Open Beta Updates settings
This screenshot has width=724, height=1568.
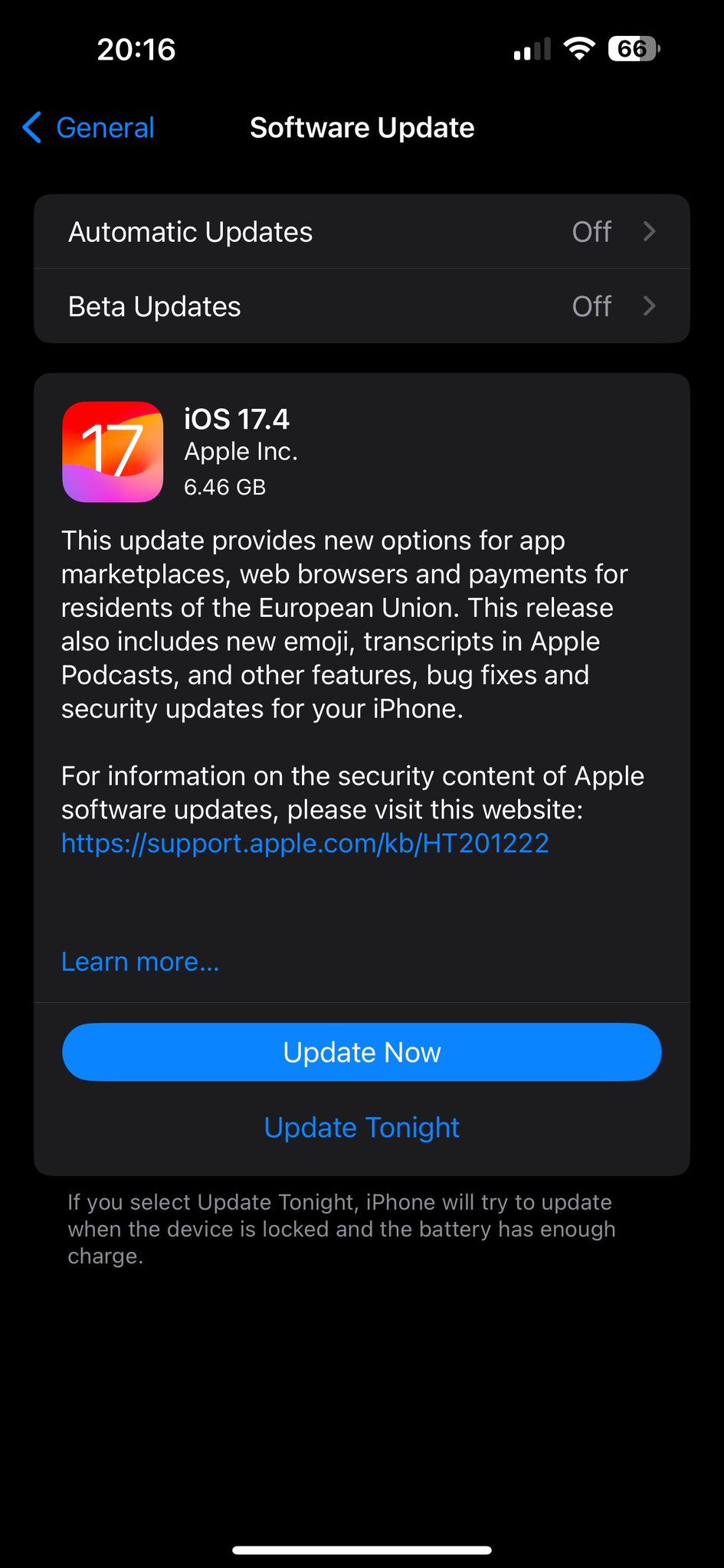(362, 306)
